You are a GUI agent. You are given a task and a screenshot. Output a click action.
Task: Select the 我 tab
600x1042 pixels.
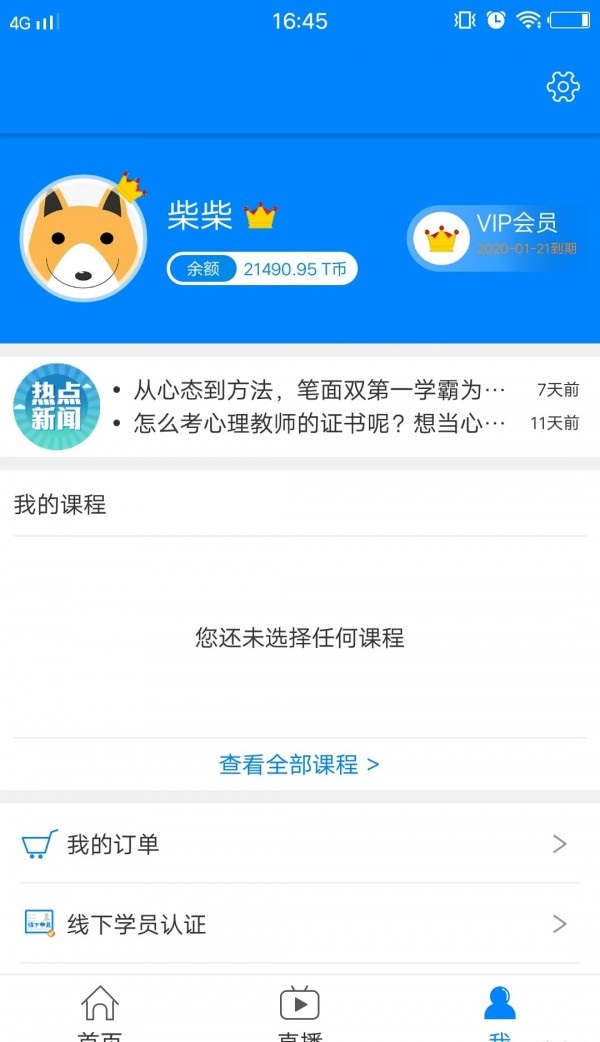(x=499, y=1010)
